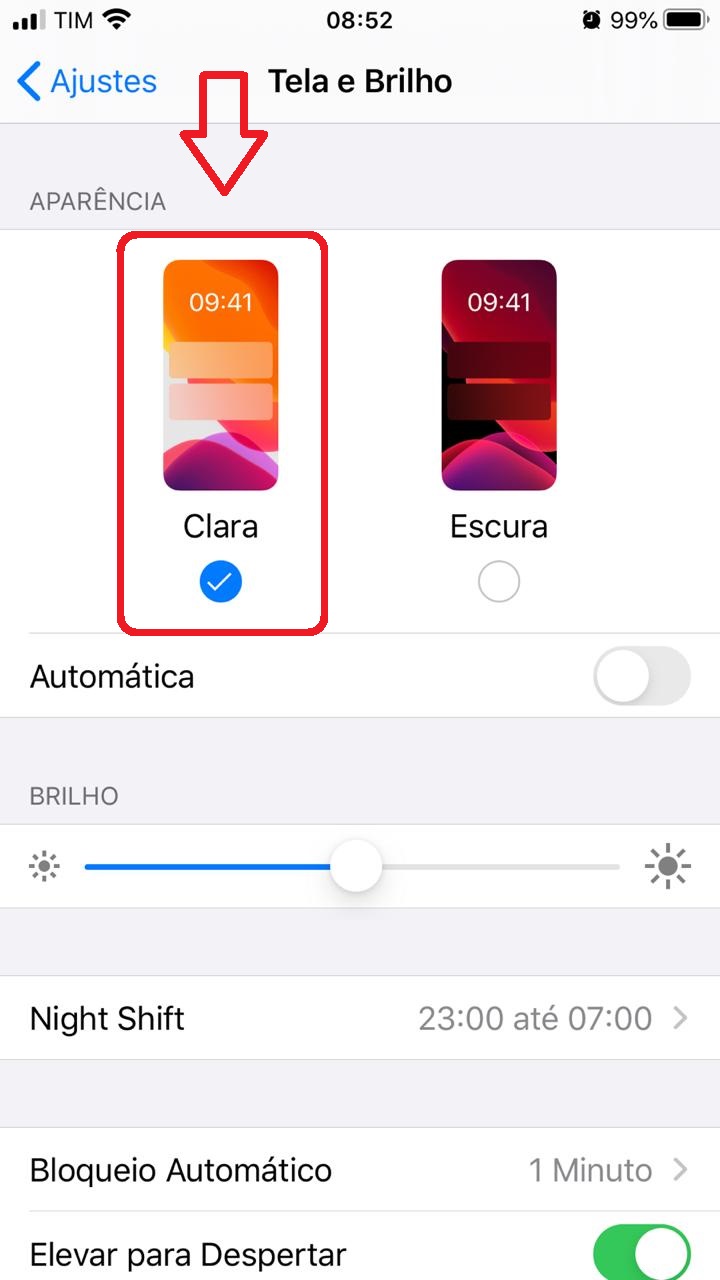Open Bloqueio Automático options
The width and height of the screenshot is (720, 1280).
click(360, 1170)
